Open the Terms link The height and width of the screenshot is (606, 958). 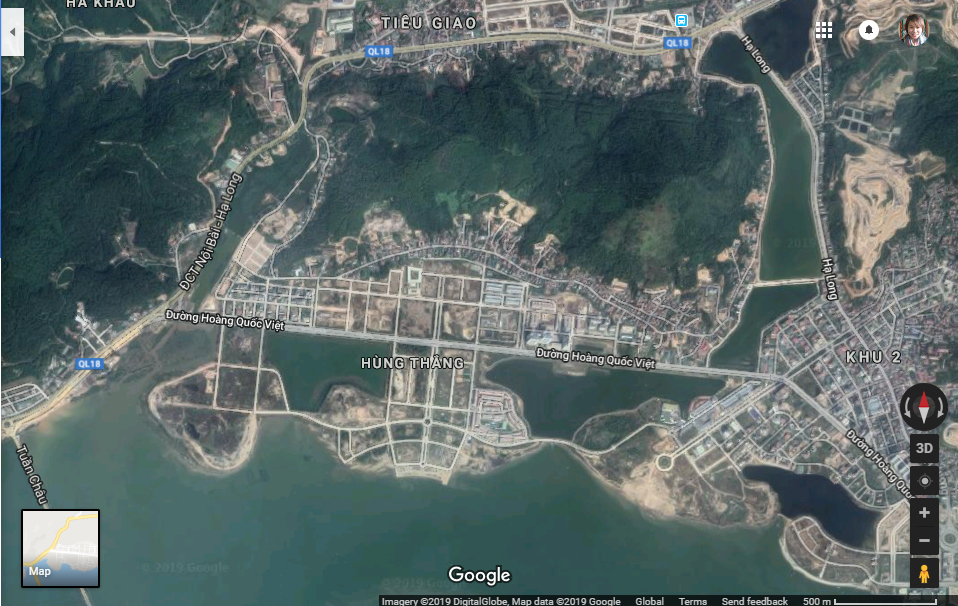click(x=693, y=601)
